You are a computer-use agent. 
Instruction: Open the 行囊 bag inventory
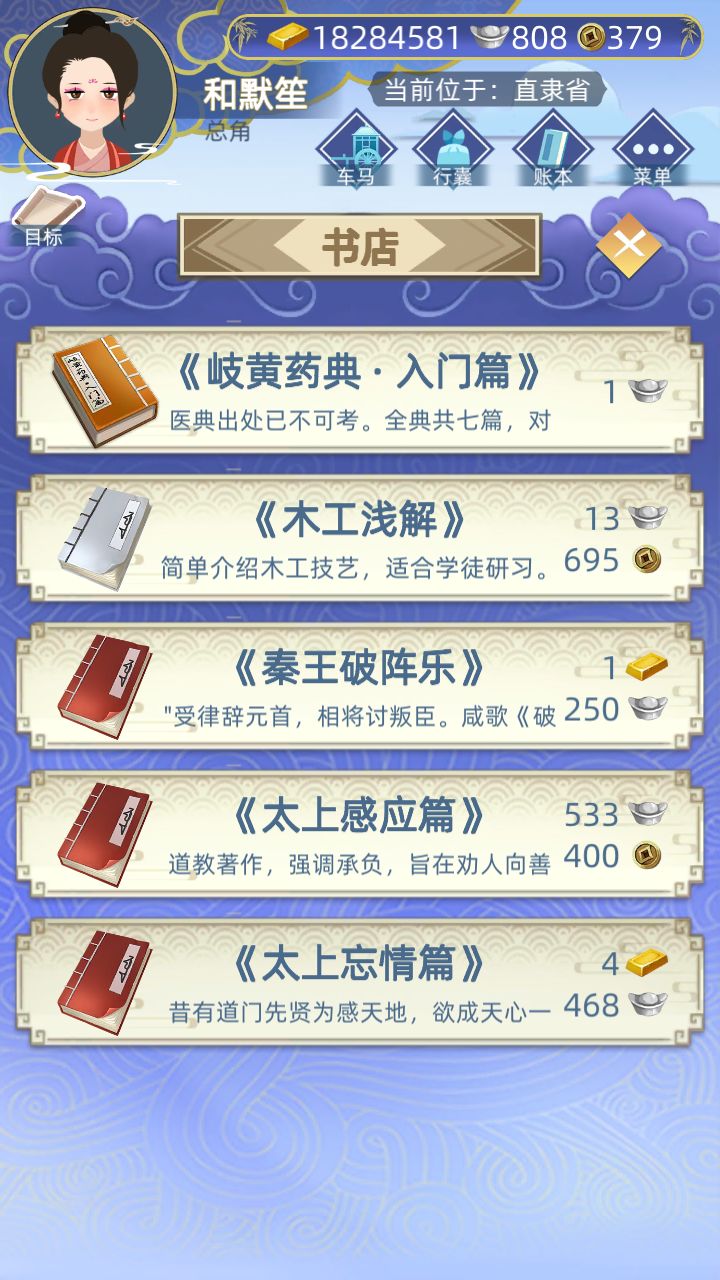click(453, 151)
